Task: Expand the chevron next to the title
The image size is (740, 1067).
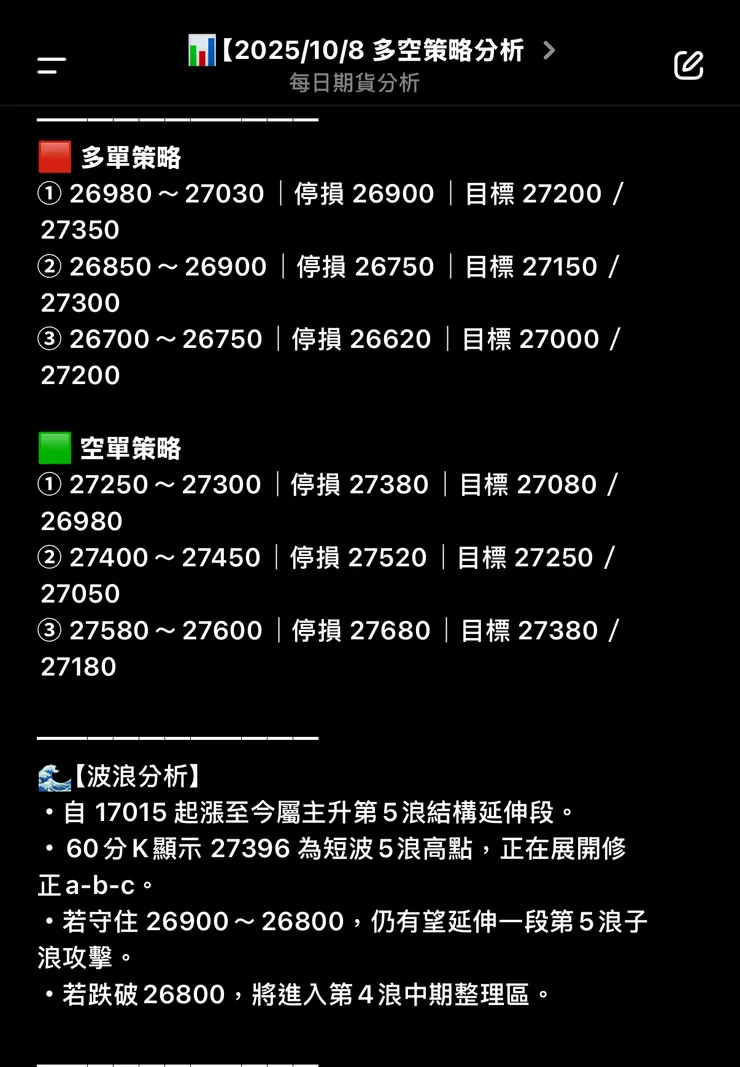Action: [x=548, y=50]
